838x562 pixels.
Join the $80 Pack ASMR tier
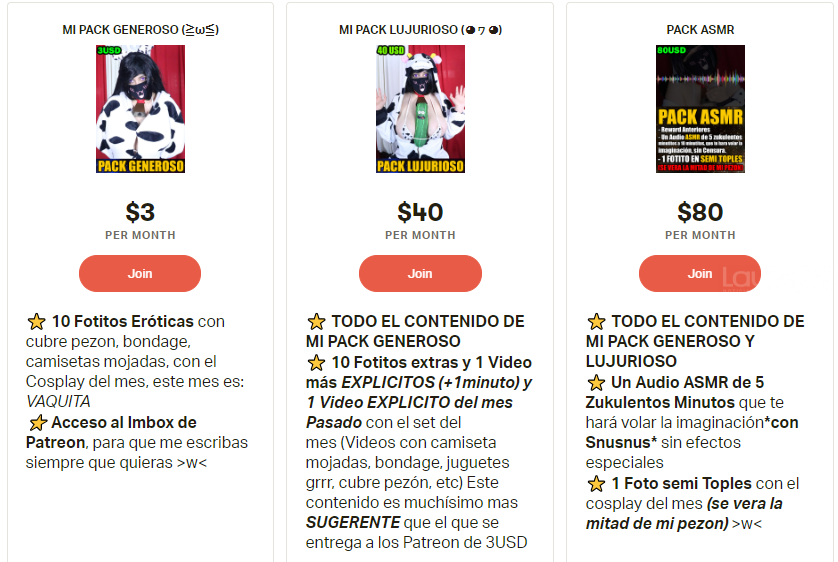click(x=699, y=274)
